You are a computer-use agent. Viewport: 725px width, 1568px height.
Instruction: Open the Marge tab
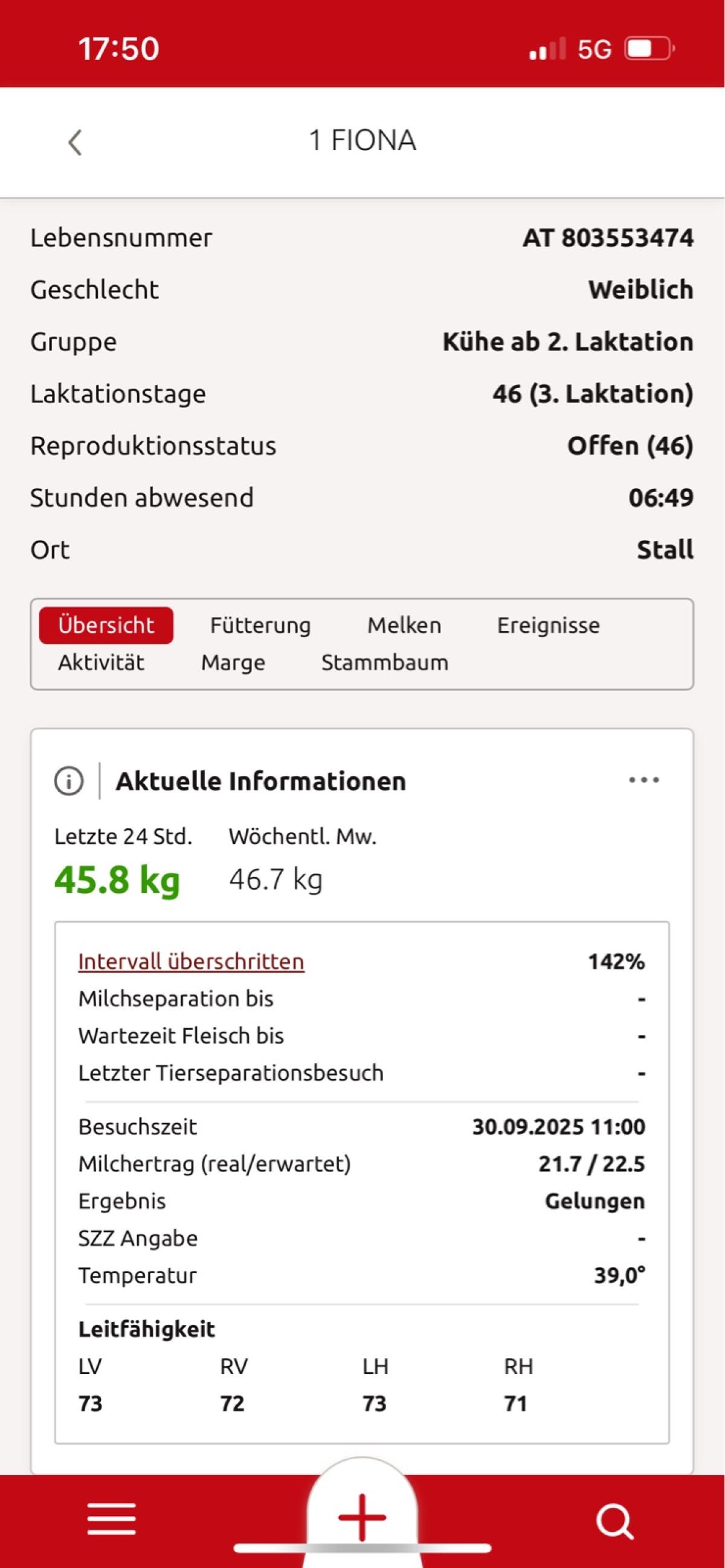[233, 663]
